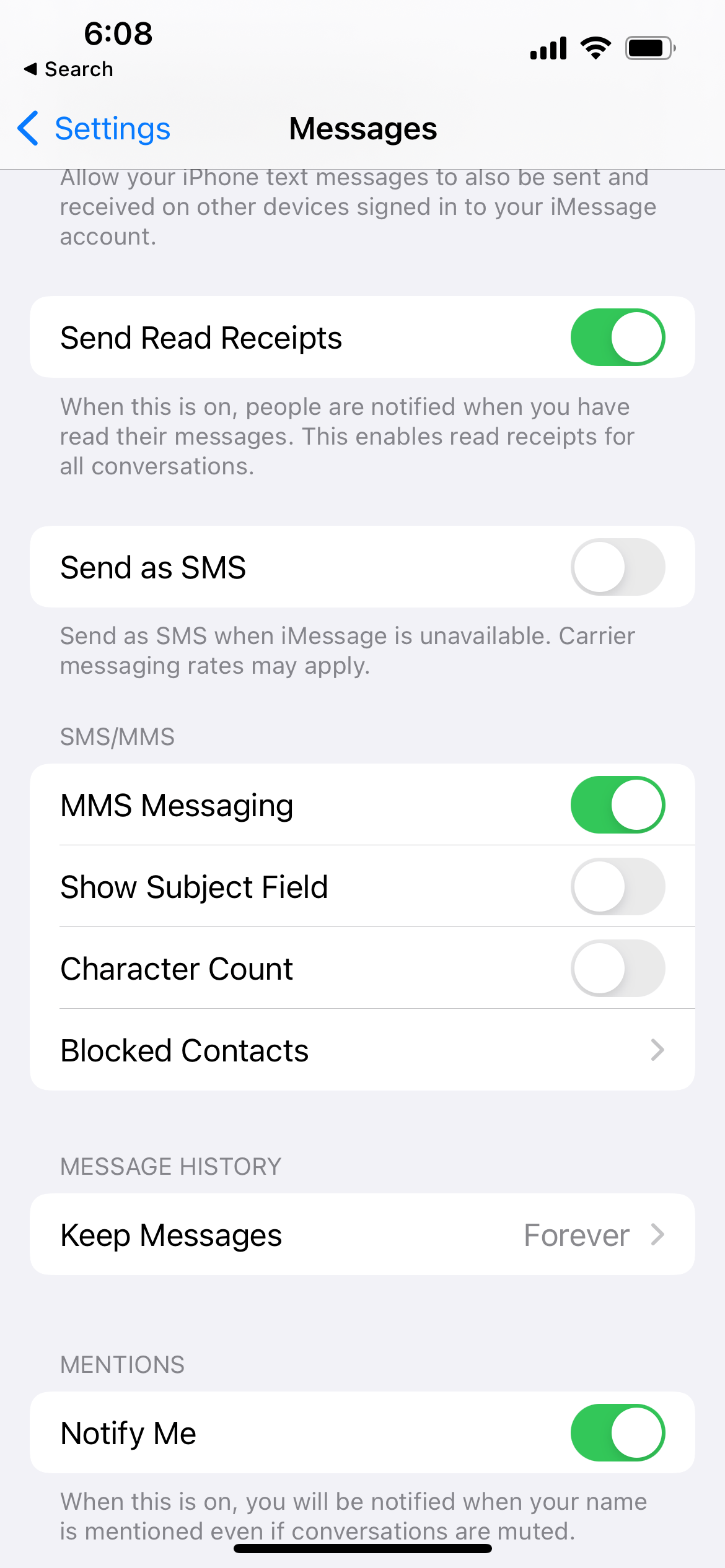Enable Send as SMS

(x=617, y=567)
